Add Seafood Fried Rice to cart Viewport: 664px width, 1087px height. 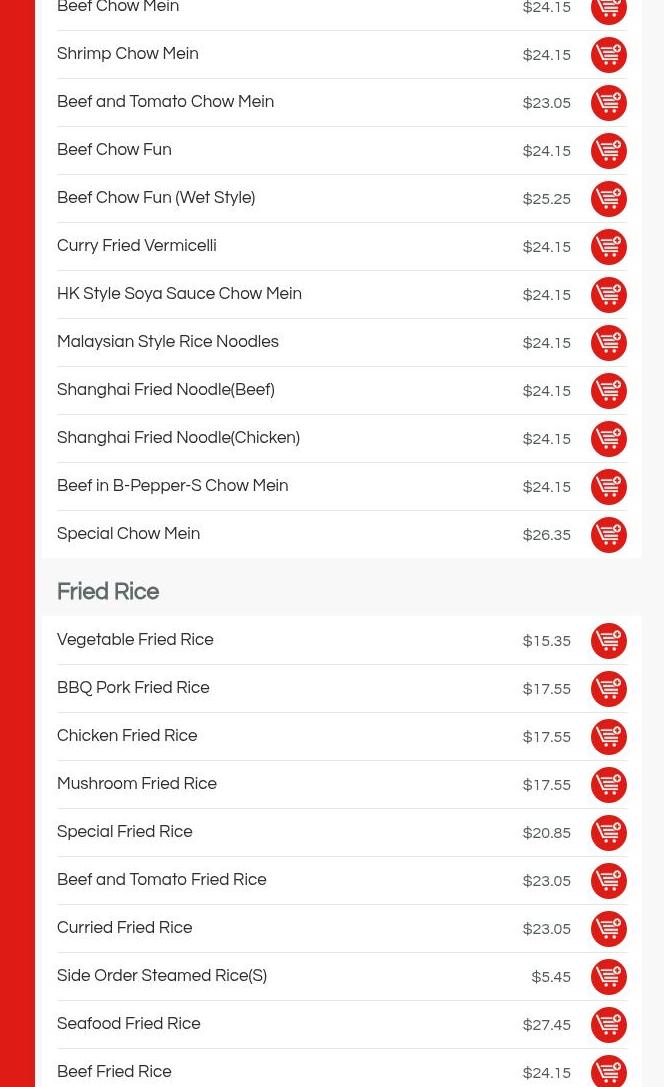609,1025
